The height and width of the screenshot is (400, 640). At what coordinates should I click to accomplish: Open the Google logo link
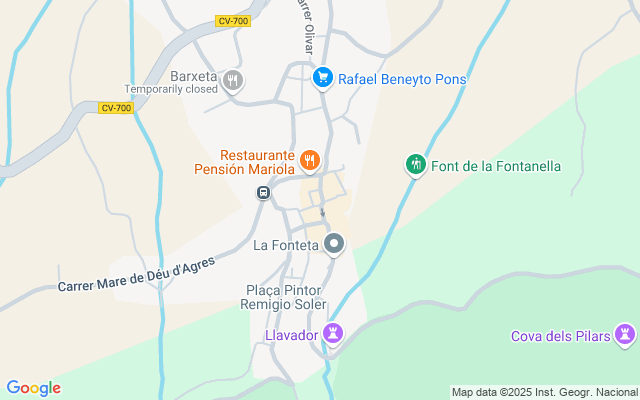click(x=33, y=388)
